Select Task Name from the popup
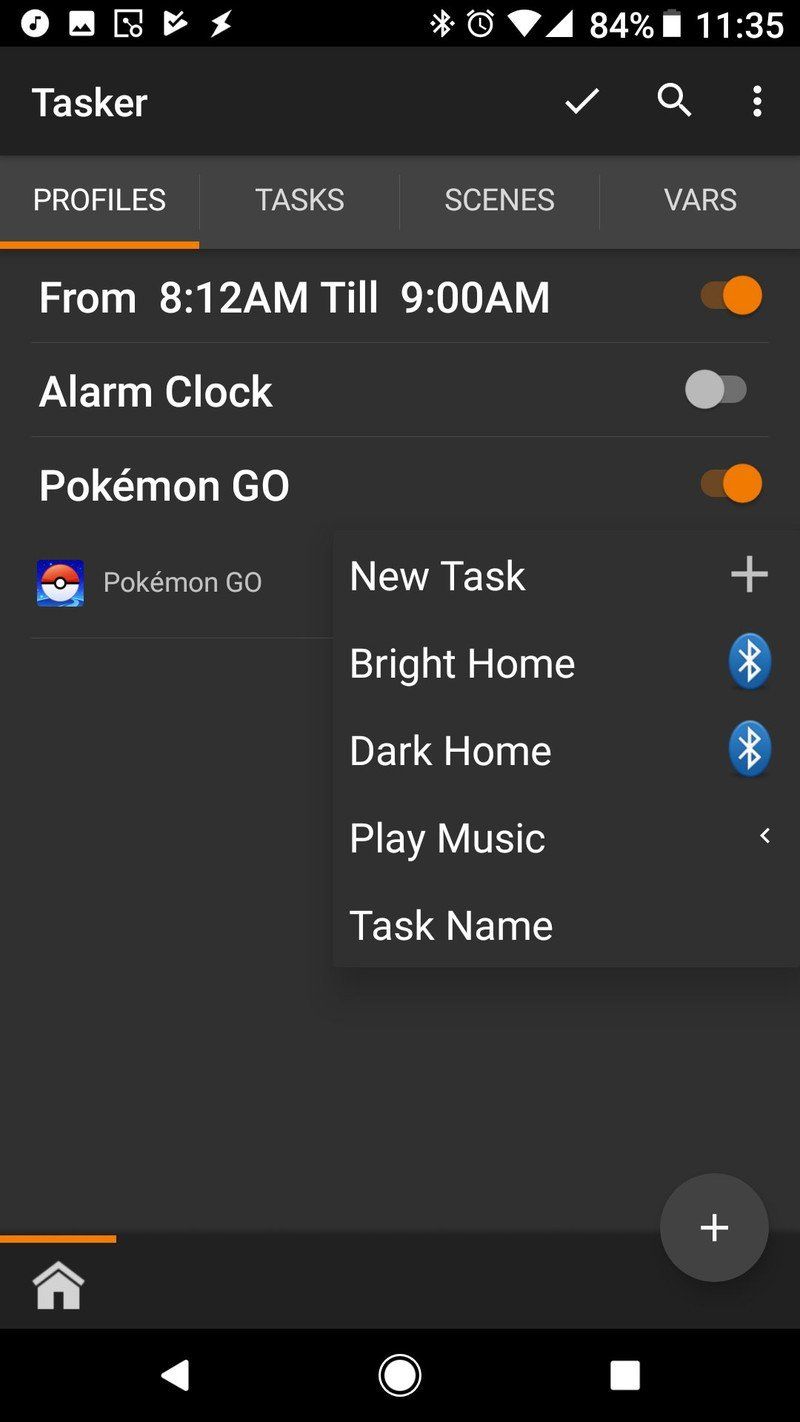Image resolution: width=800 pixels, height=1422 pixels. (x=450, y=924)
